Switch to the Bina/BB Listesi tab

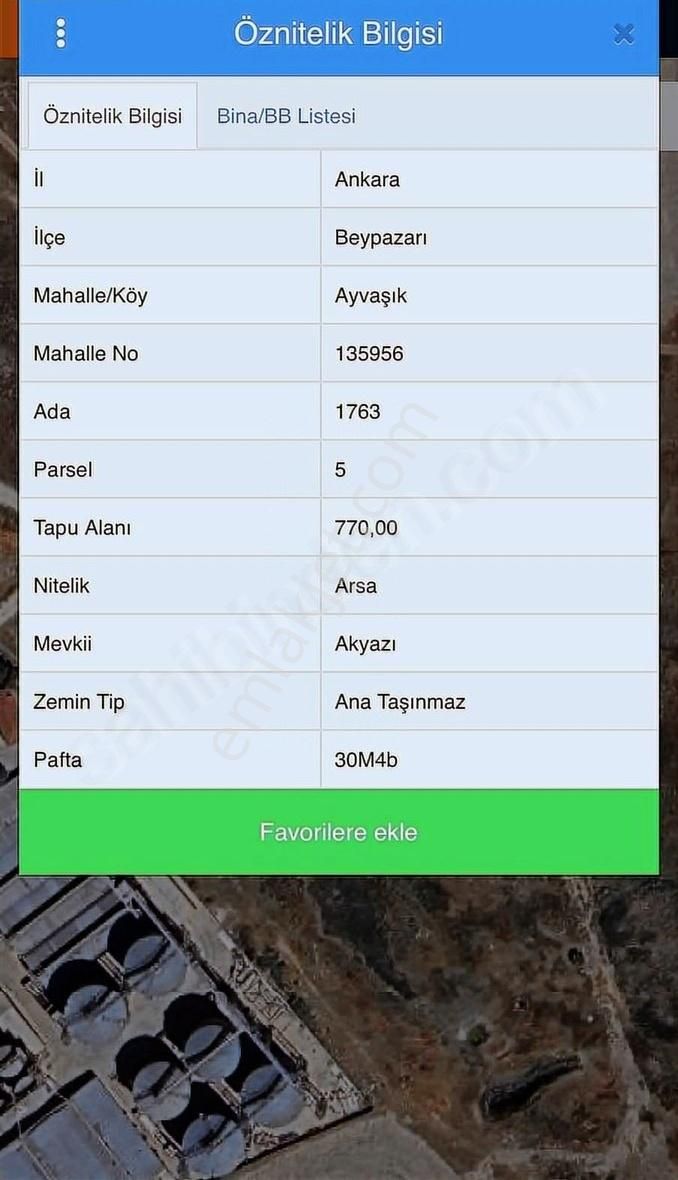click(x=286, y=116)
